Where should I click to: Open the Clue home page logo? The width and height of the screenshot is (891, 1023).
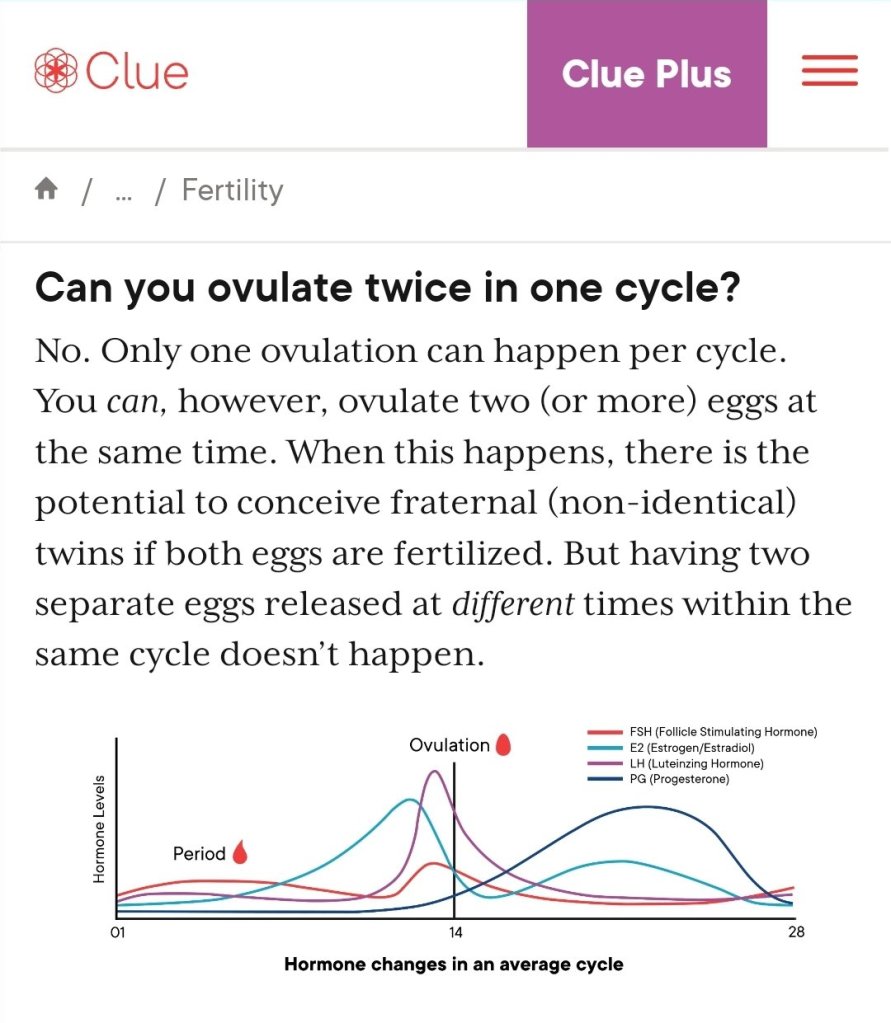coord(111,72)
